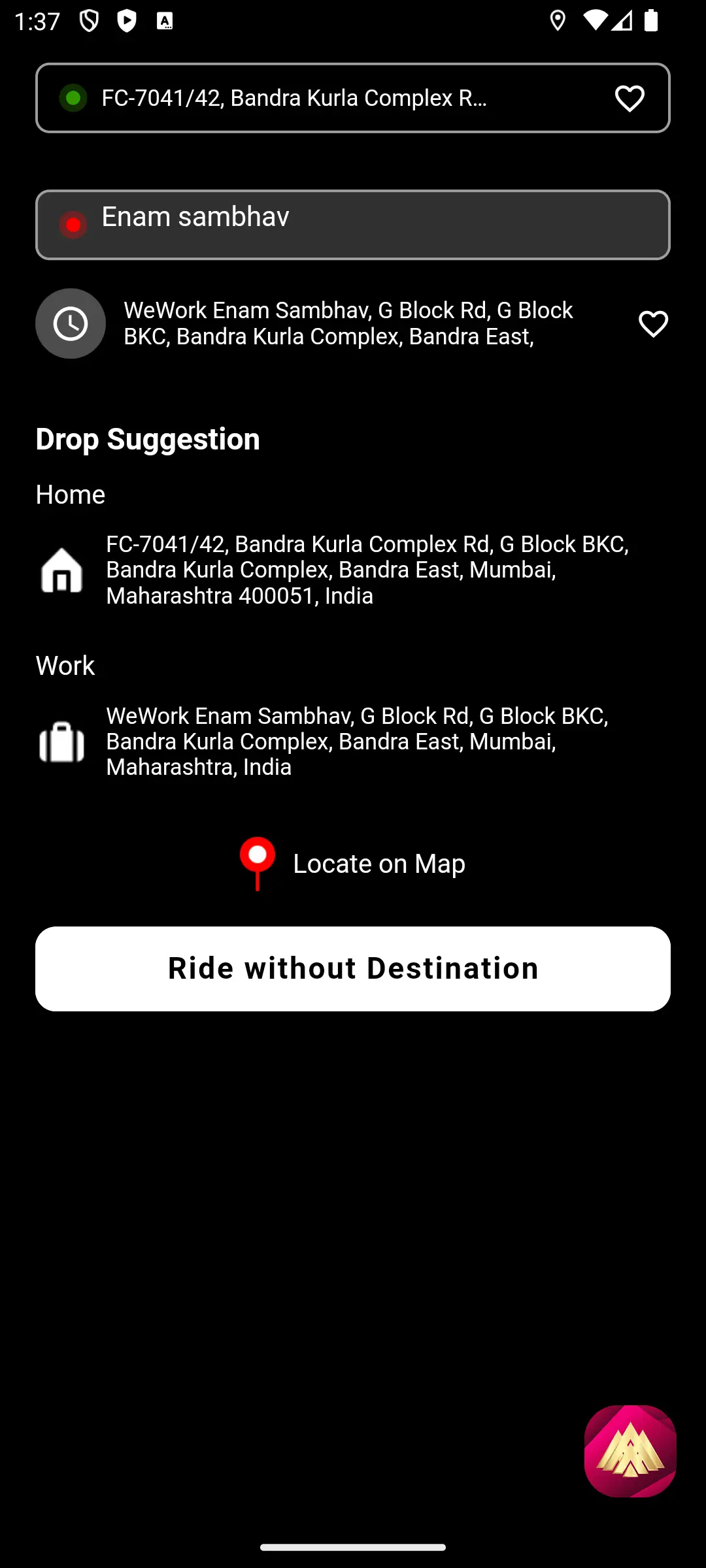Select recent WeWork Enam Sambhav search result

point(348,323)
